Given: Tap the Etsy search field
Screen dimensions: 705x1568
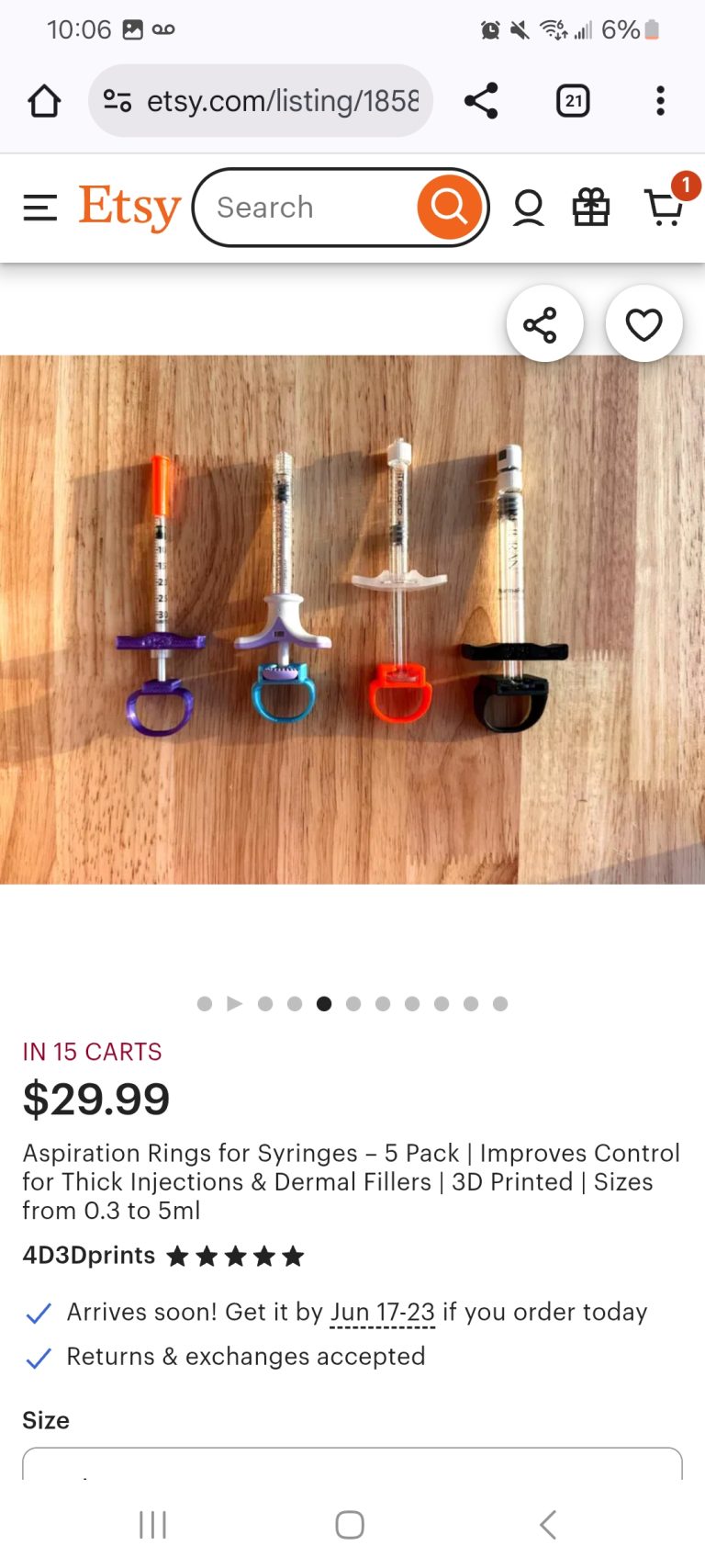Looking at the screenshot, I should [303, 208].
